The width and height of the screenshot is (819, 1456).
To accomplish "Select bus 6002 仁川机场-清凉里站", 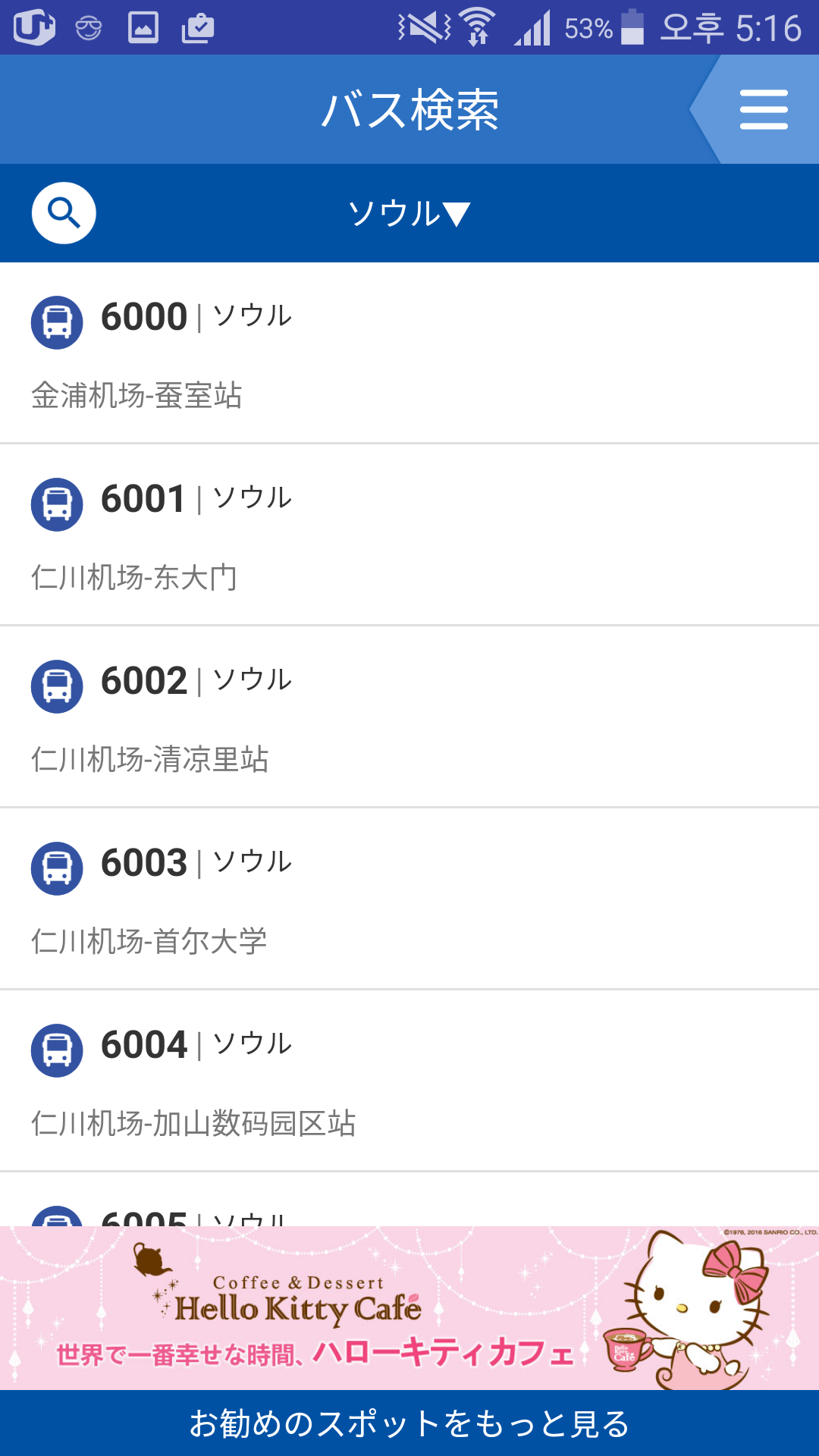I will coord(409,717).
